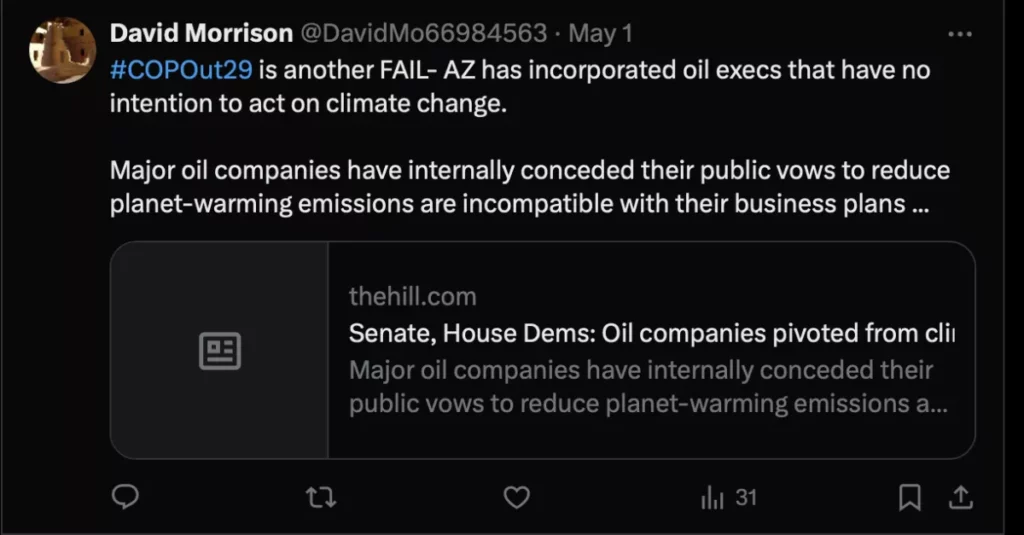Open the thehill.com article card
The width and height of the screenshot is (1024, 535).
click(542, 350)
